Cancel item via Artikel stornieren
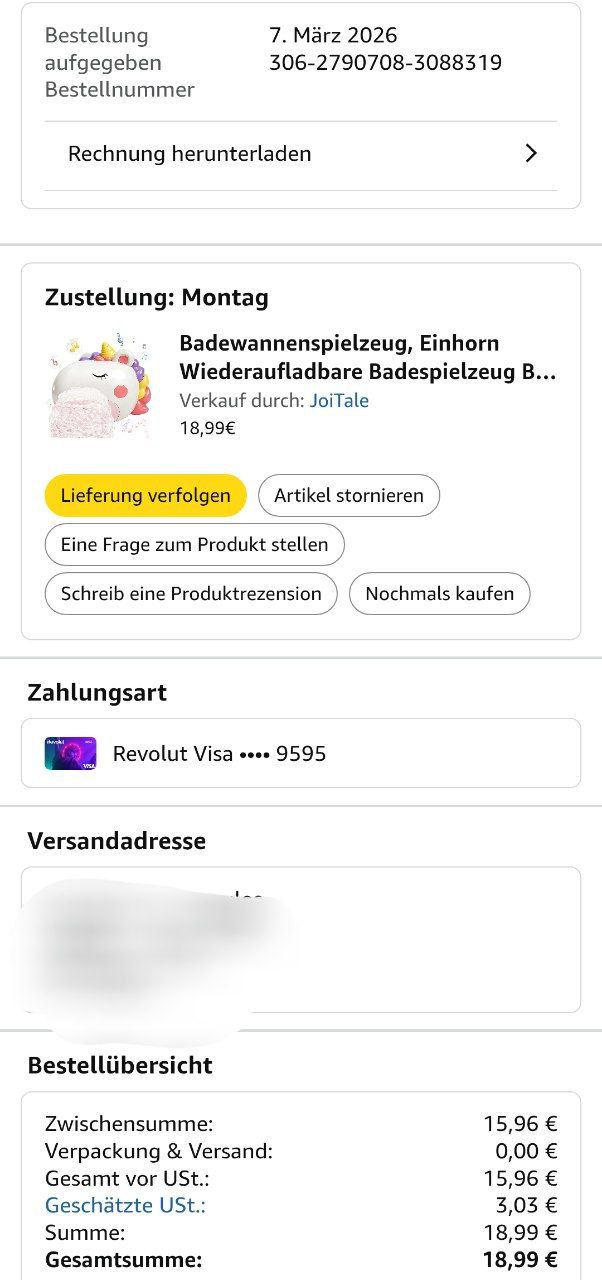The image size is (602, 1280). tap(349, 495)
